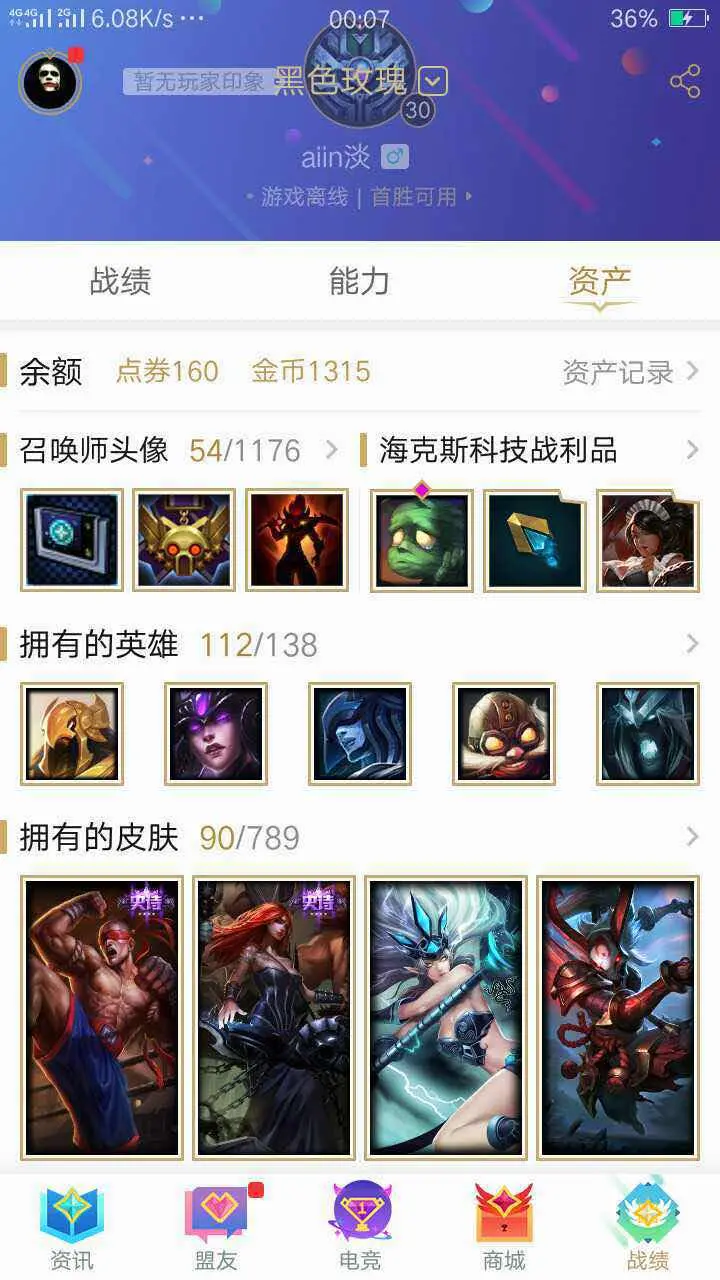
Task: Switch to the 电竞 esports tab
Action: [x=360, y=1226]
